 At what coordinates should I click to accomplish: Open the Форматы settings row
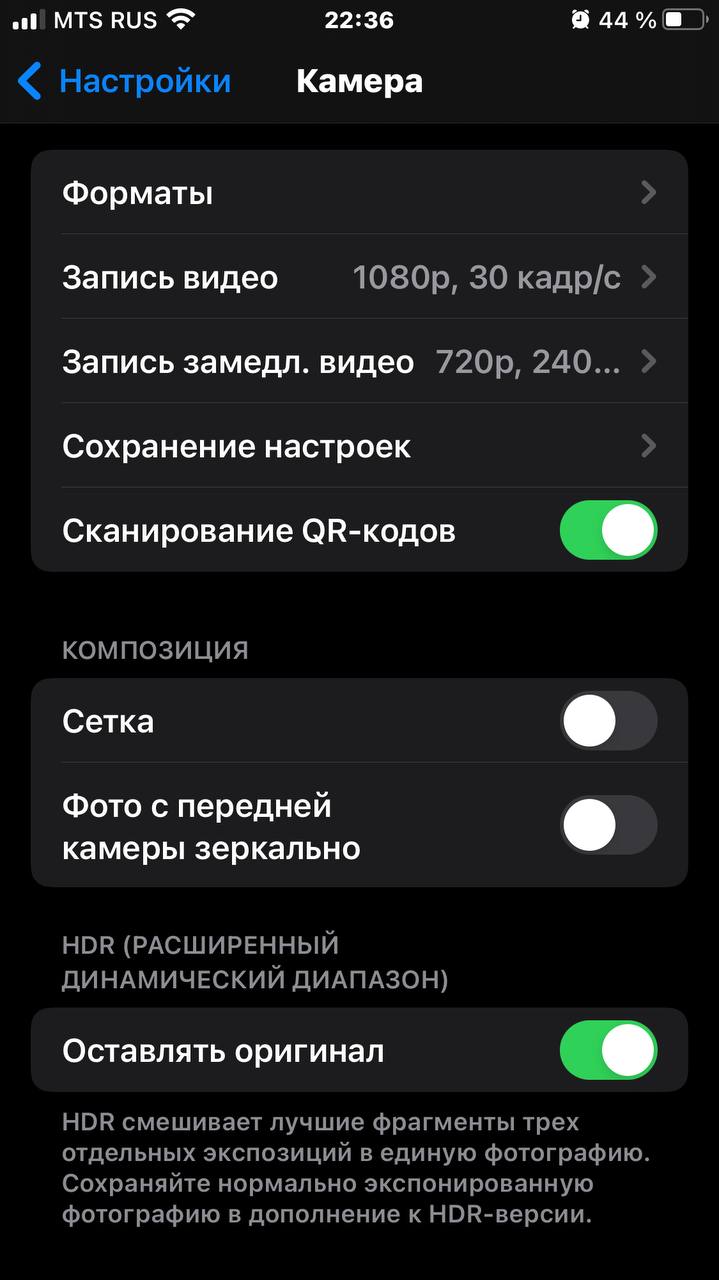[359, 193]
